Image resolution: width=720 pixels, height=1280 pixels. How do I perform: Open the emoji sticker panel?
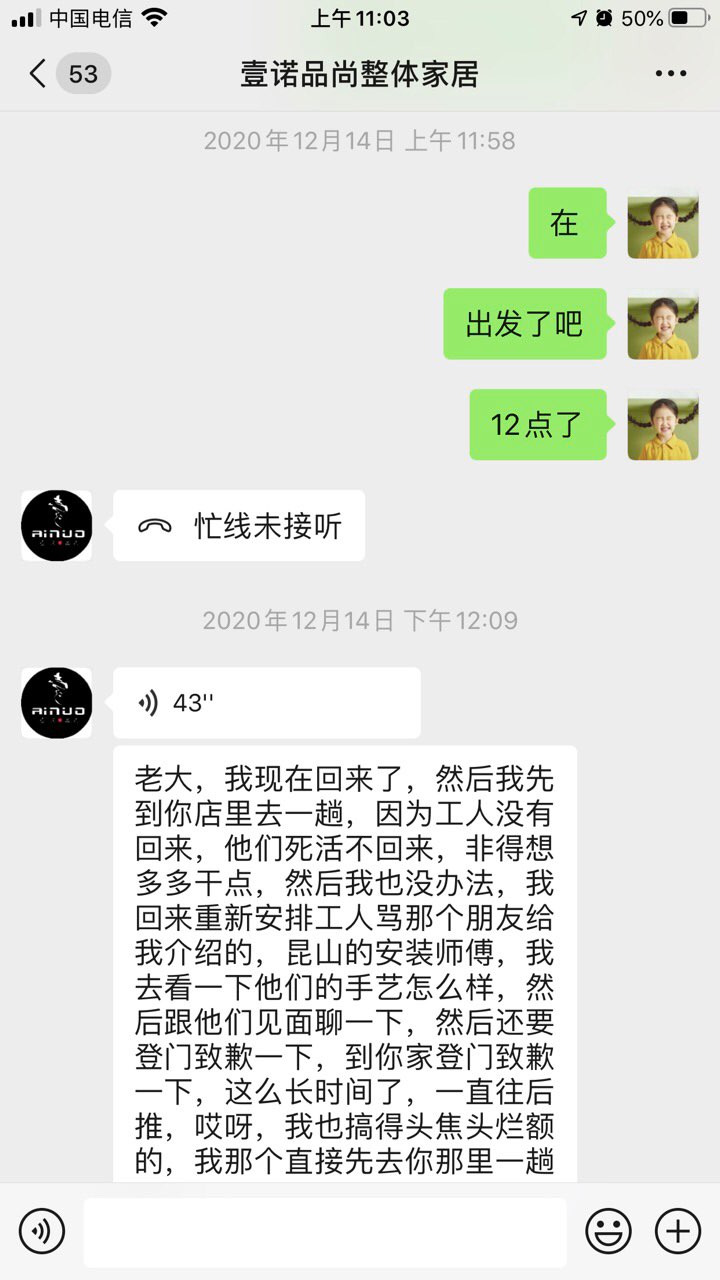[x=608, y=1231]
